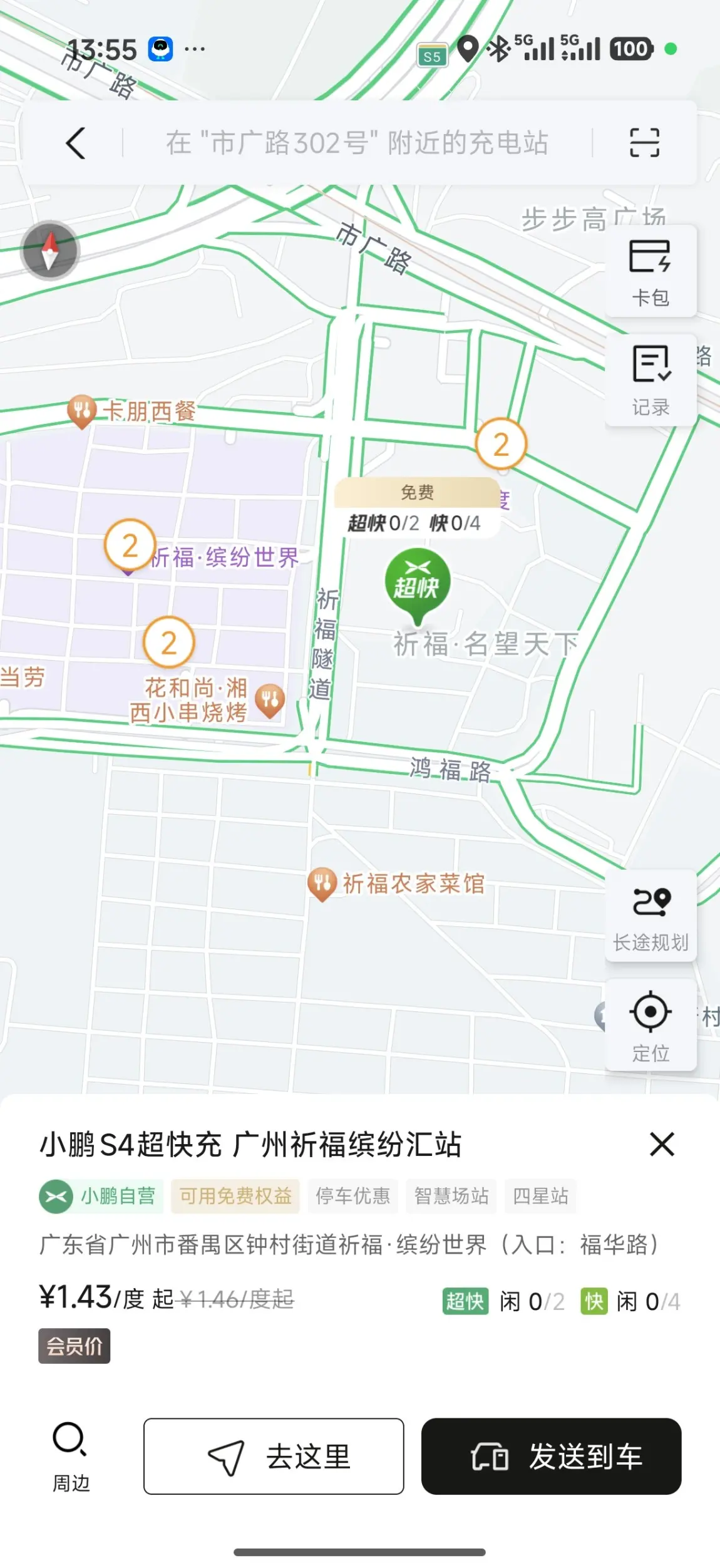Send the destination via 发送到车
Image resolution: width=720 pixels, height=1568 pixels.
point(551,1456)
